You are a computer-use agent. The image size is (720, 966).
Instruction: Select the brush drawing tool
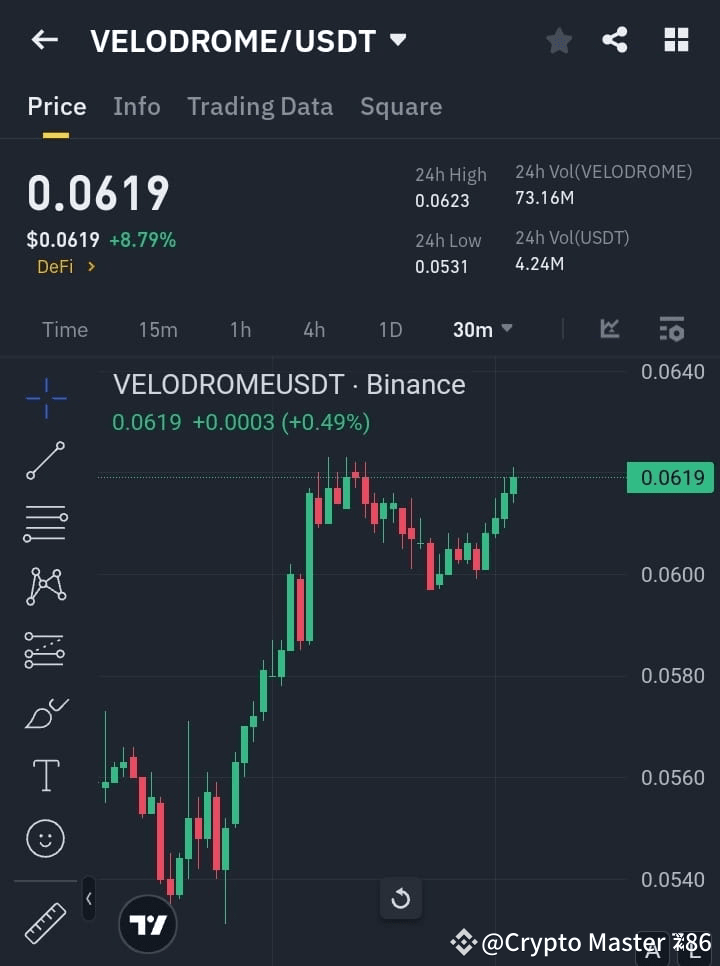tap(45, 713)
